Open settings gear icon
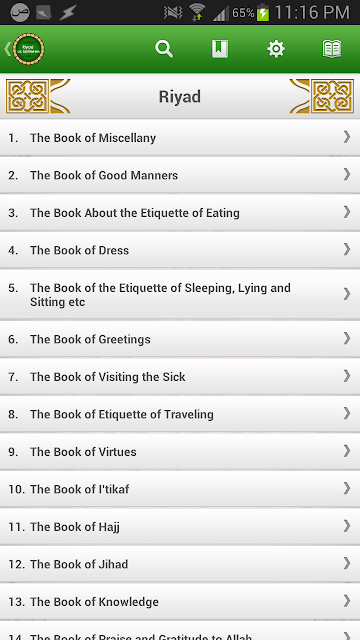 (276, 49)
